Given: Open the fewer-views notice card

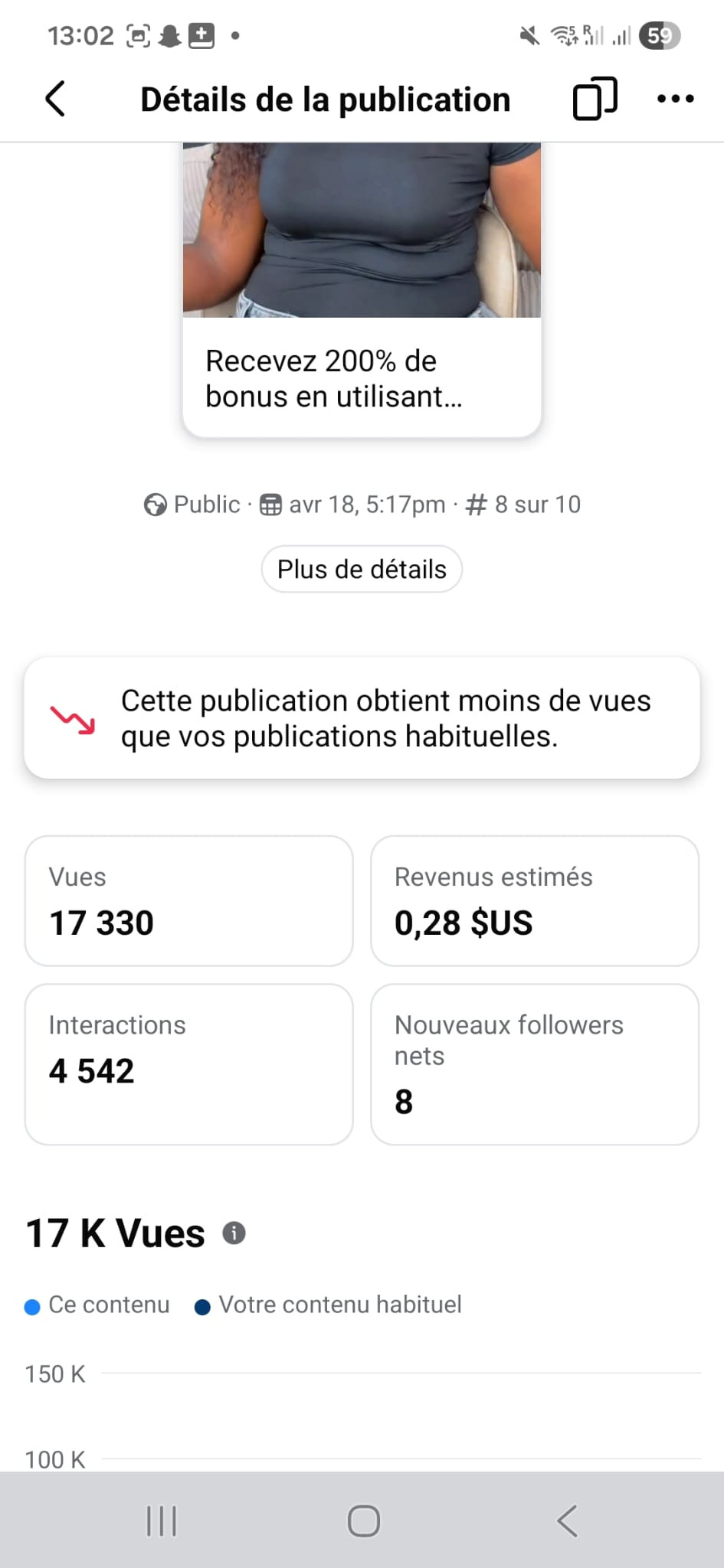Looking at the screenshot, I should click(362, 718).
